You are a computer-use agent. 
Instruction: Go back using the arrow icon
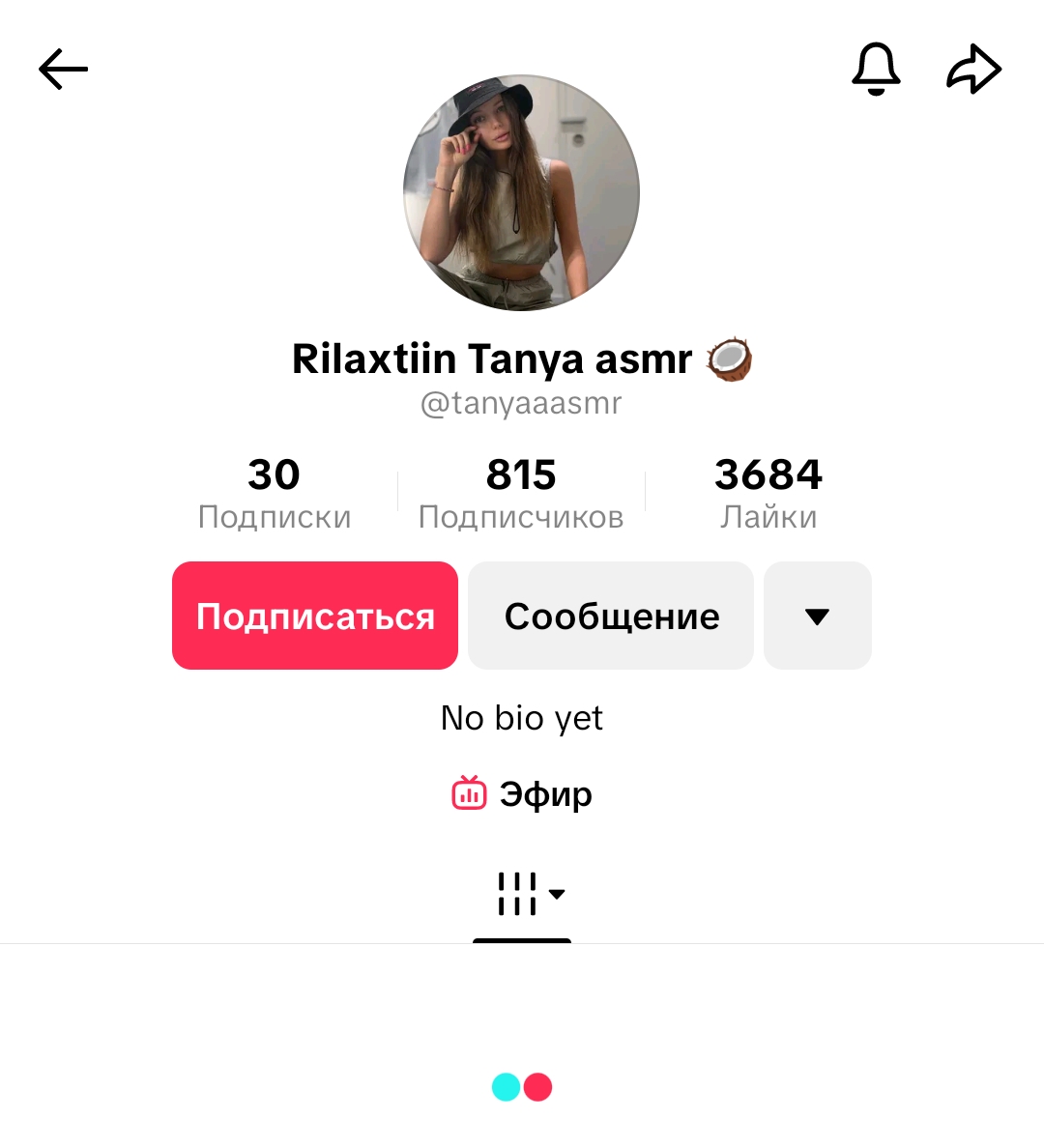click(x=64, y=70)
